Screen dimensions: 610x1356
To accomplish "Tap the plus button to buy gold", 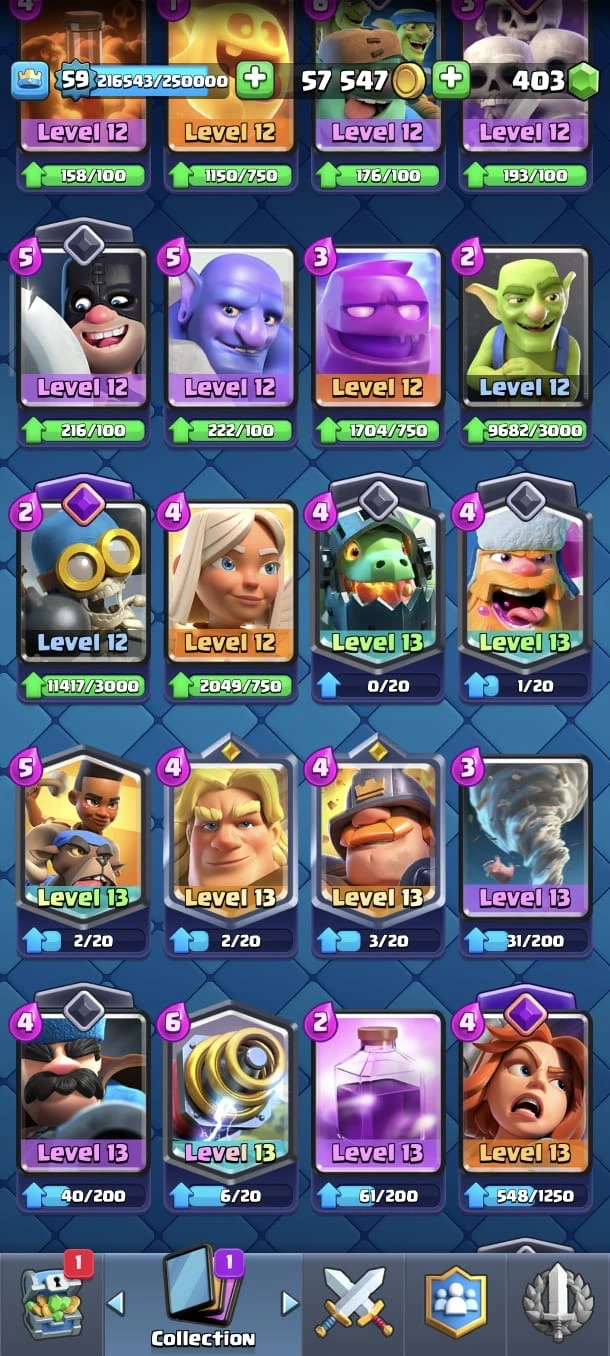I will [x=451, y=80].
